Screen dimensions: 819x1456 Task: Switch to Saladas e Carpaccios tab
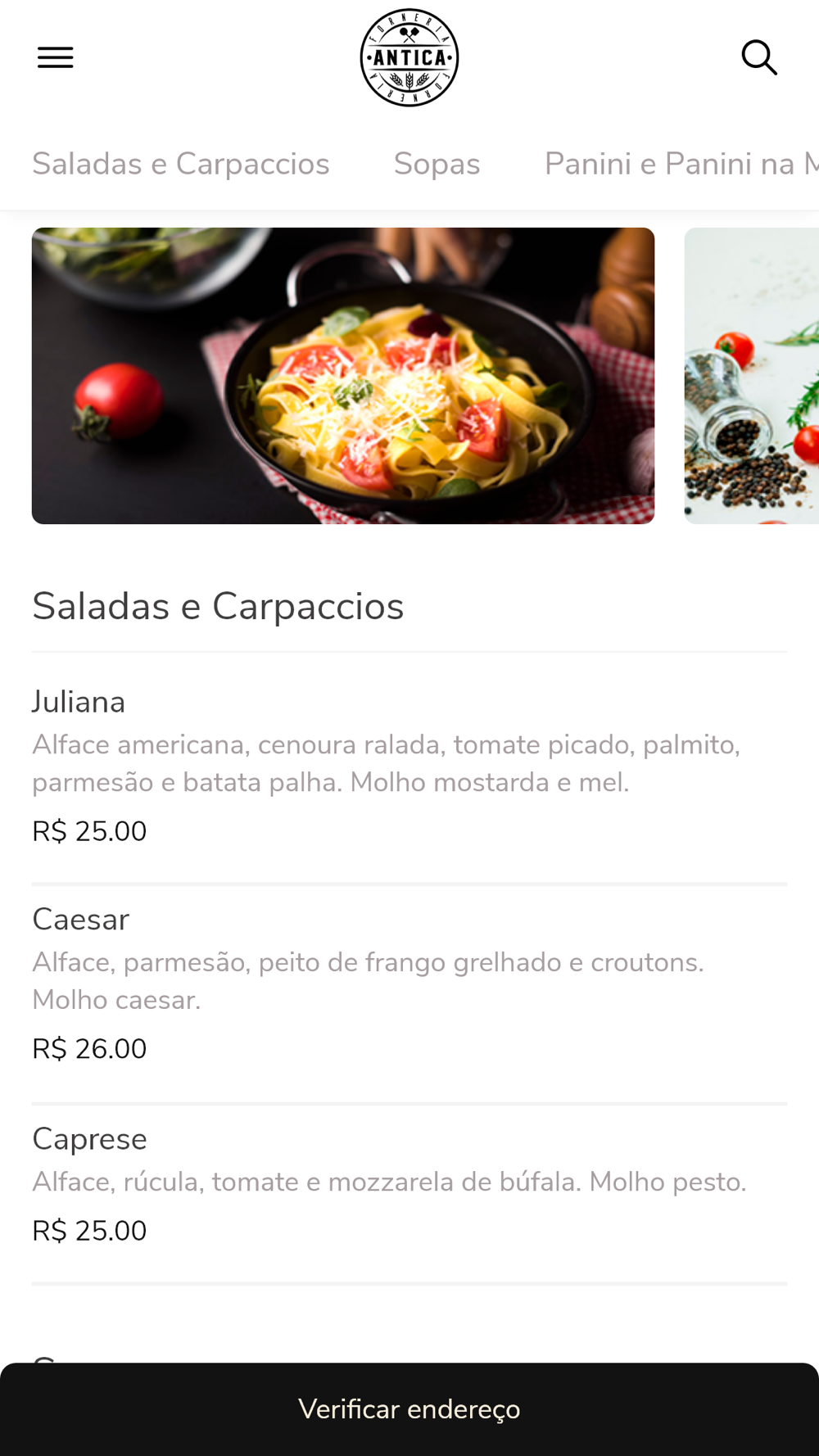click(x=181, y=164)
